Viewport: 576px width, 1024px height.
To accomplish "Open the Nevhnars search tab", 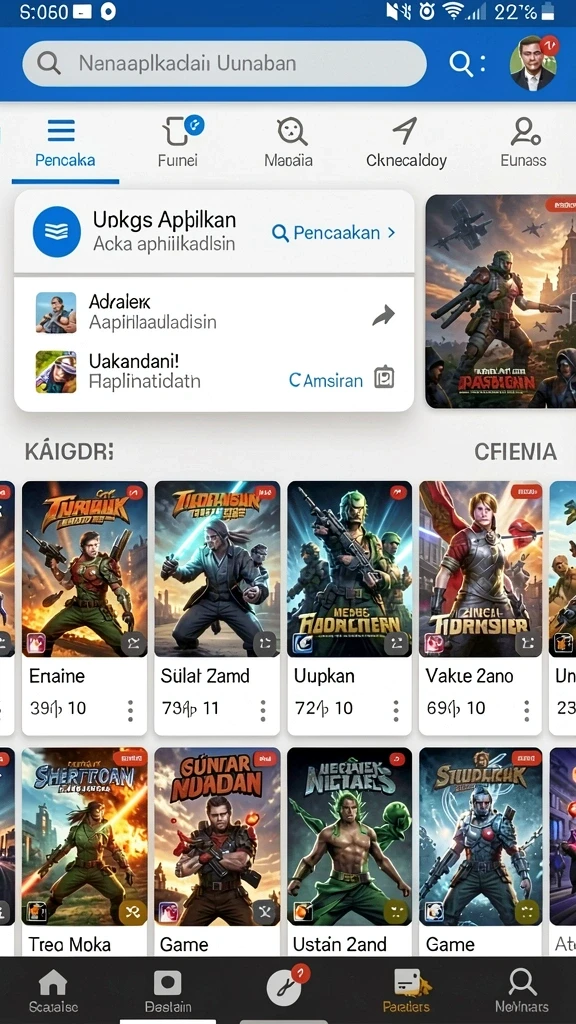I will 521,991.
